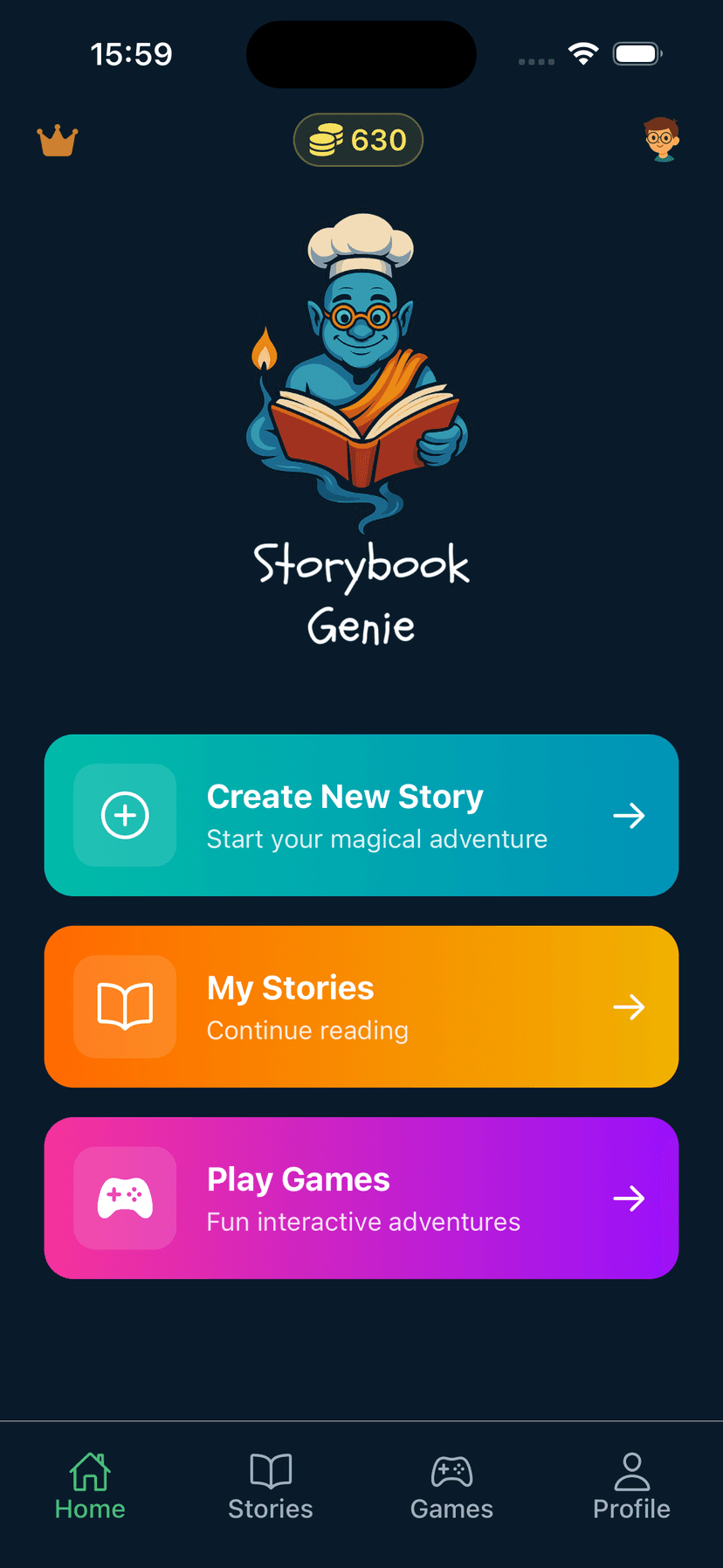Screen dimensions: 723x1568
Task: Open Play Games for interactive adventures
Action: 361,1198
